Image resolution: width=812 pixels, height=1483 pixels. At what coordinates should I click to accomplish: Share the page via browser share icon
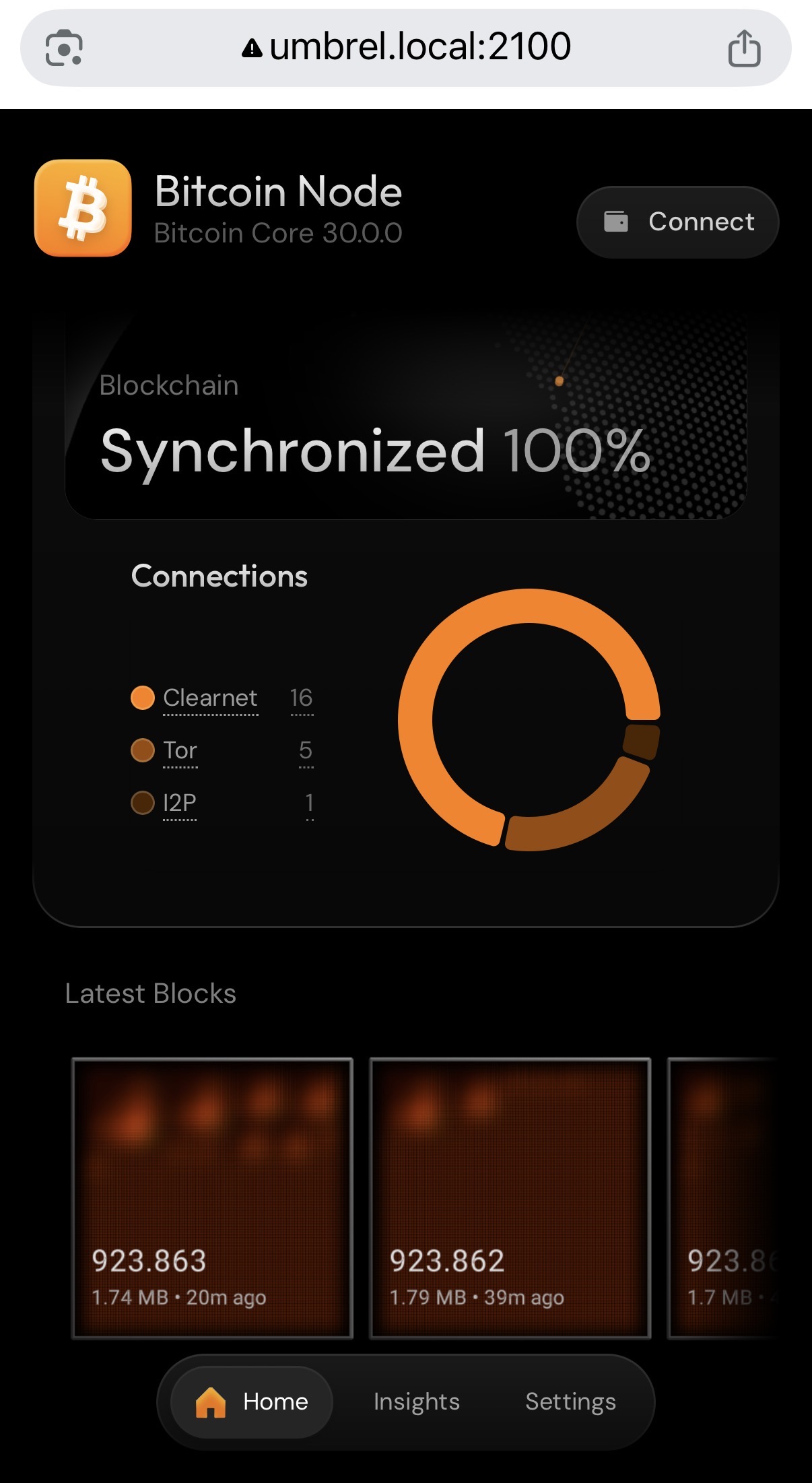pos(744,48)
